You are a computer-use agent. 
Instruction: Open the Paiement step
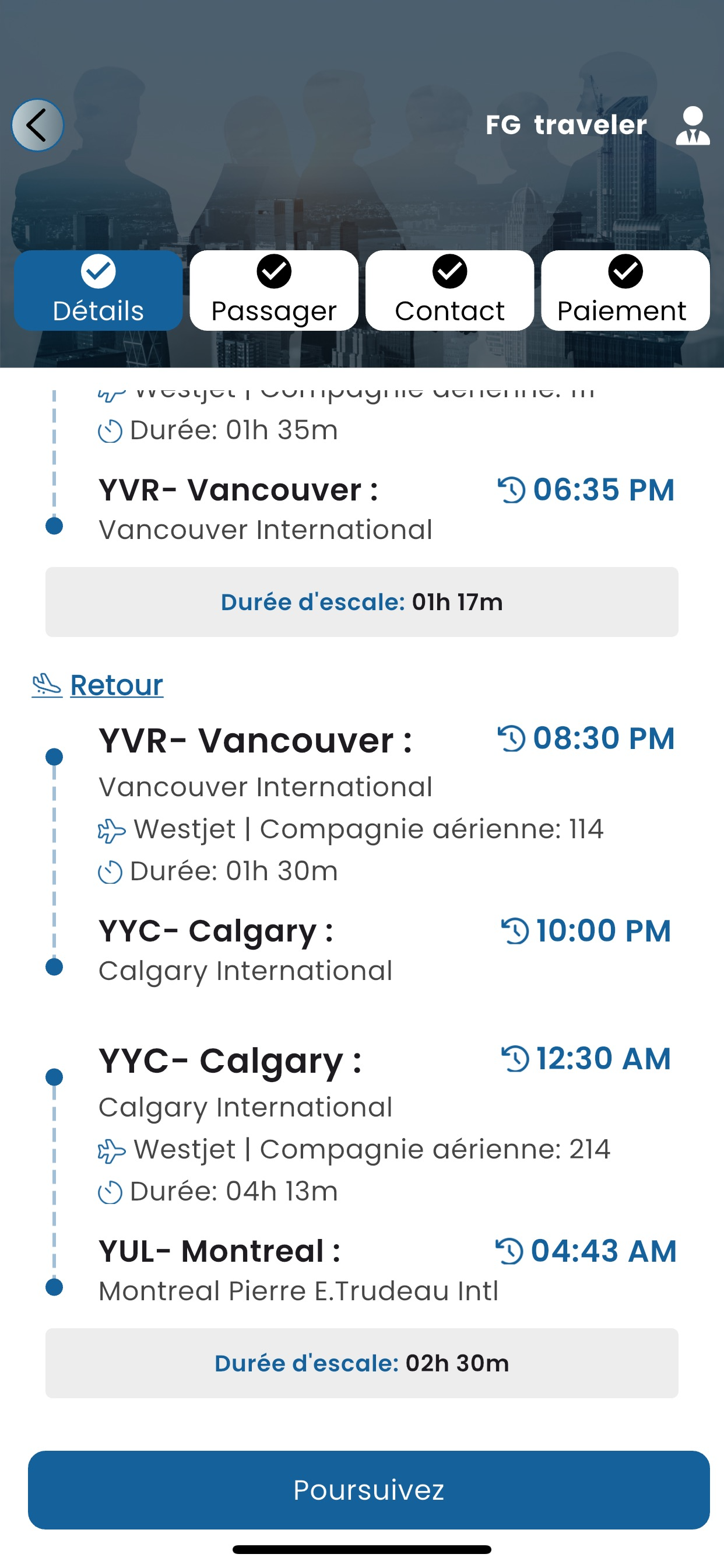click(625, 290)
